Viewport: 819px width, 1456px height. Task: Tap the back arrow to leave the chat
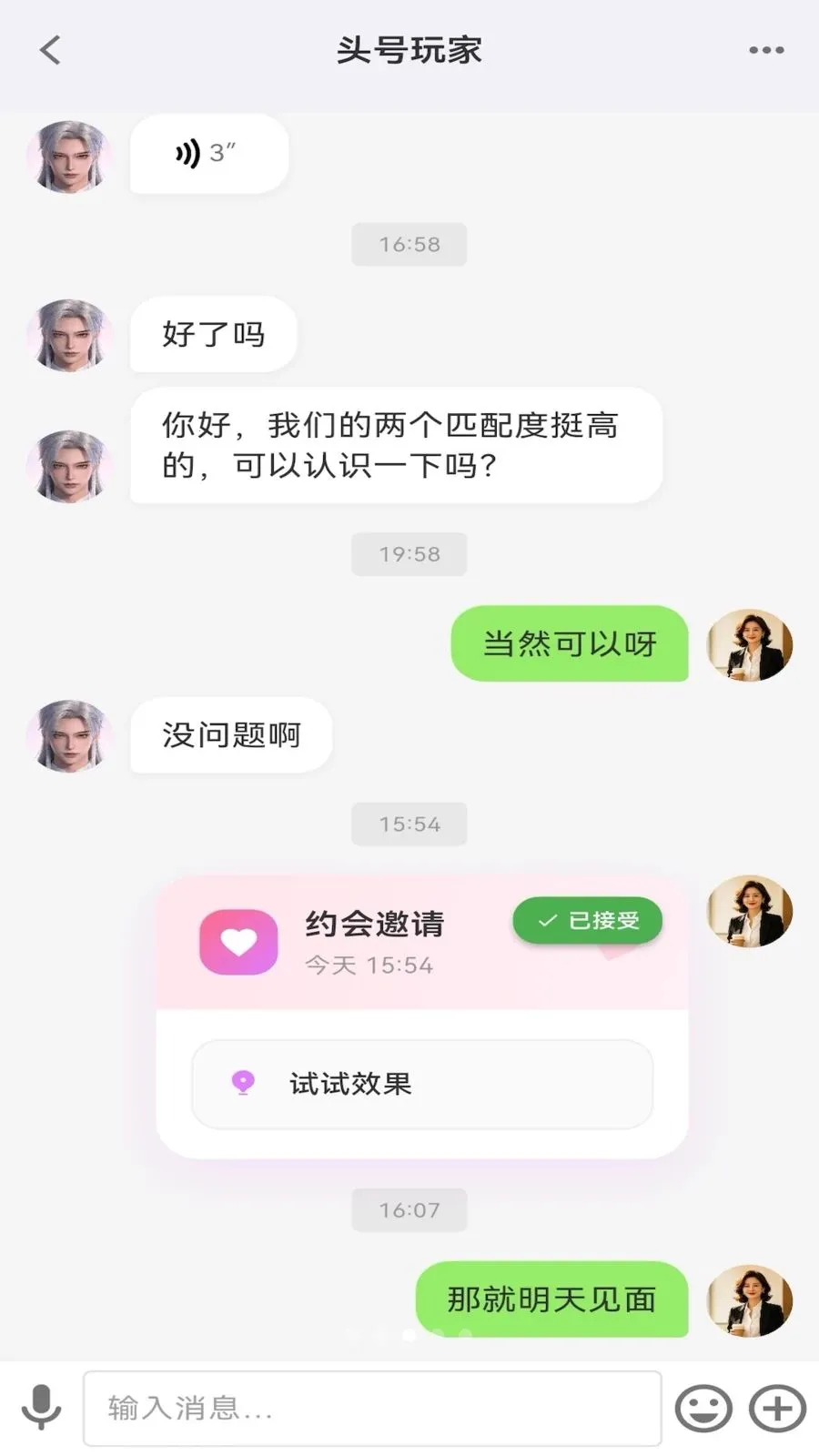(x=50, y=50)
